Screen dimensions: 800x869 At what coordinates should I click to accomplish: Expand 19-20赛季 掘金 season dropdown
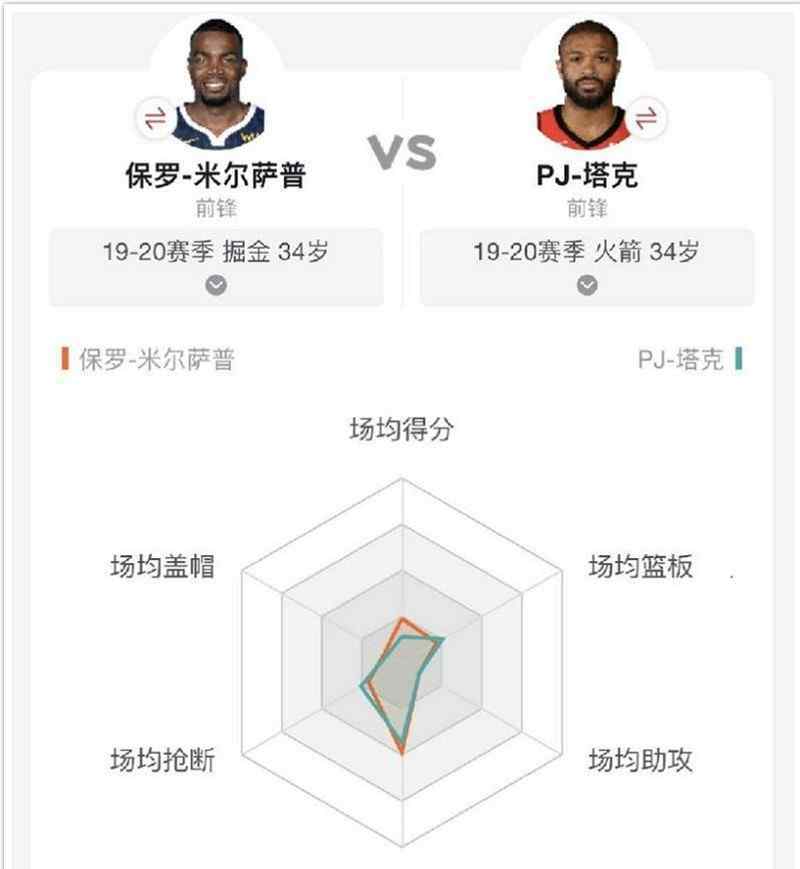[x=216, y=284]
